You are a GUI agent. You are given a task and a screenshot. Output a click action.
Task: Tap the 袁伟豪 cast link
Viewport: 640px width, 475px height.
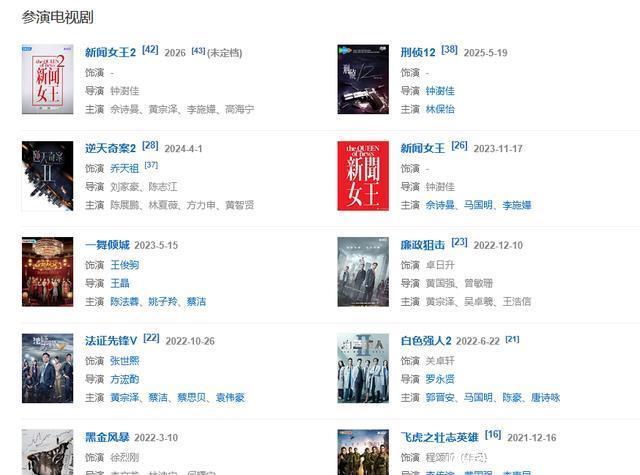pos(230,397)
